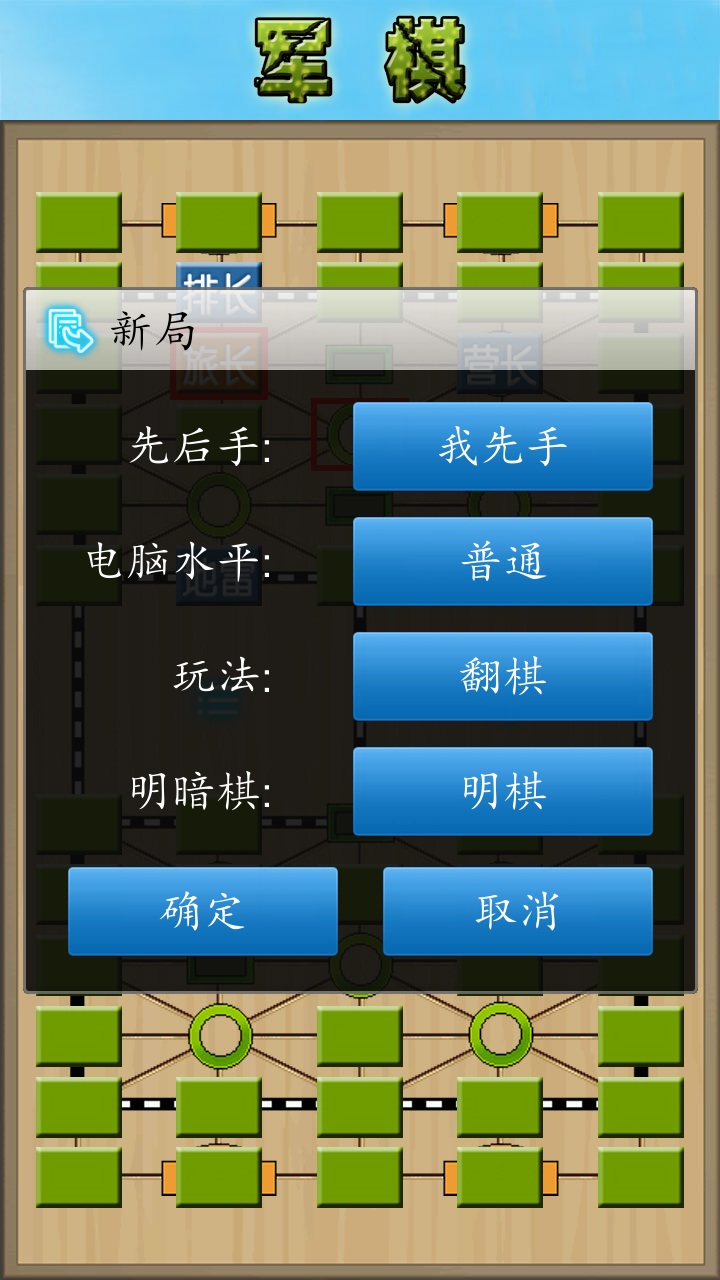The image size is (720, 1280).
Task: Change computer level via the 普通 button
Action: [502, 561]
